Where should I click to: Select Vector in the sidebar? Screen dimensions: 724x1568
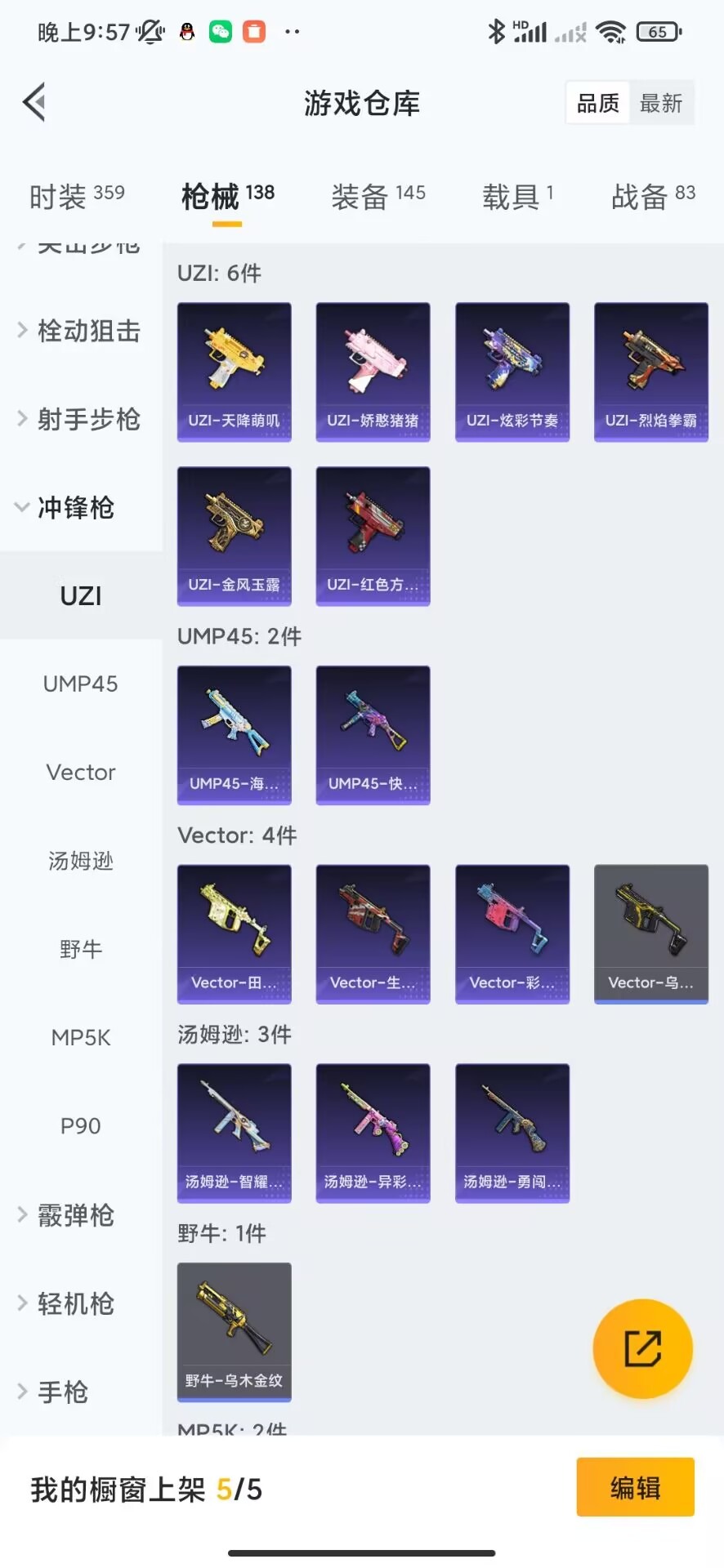click(x=80, y=772)
